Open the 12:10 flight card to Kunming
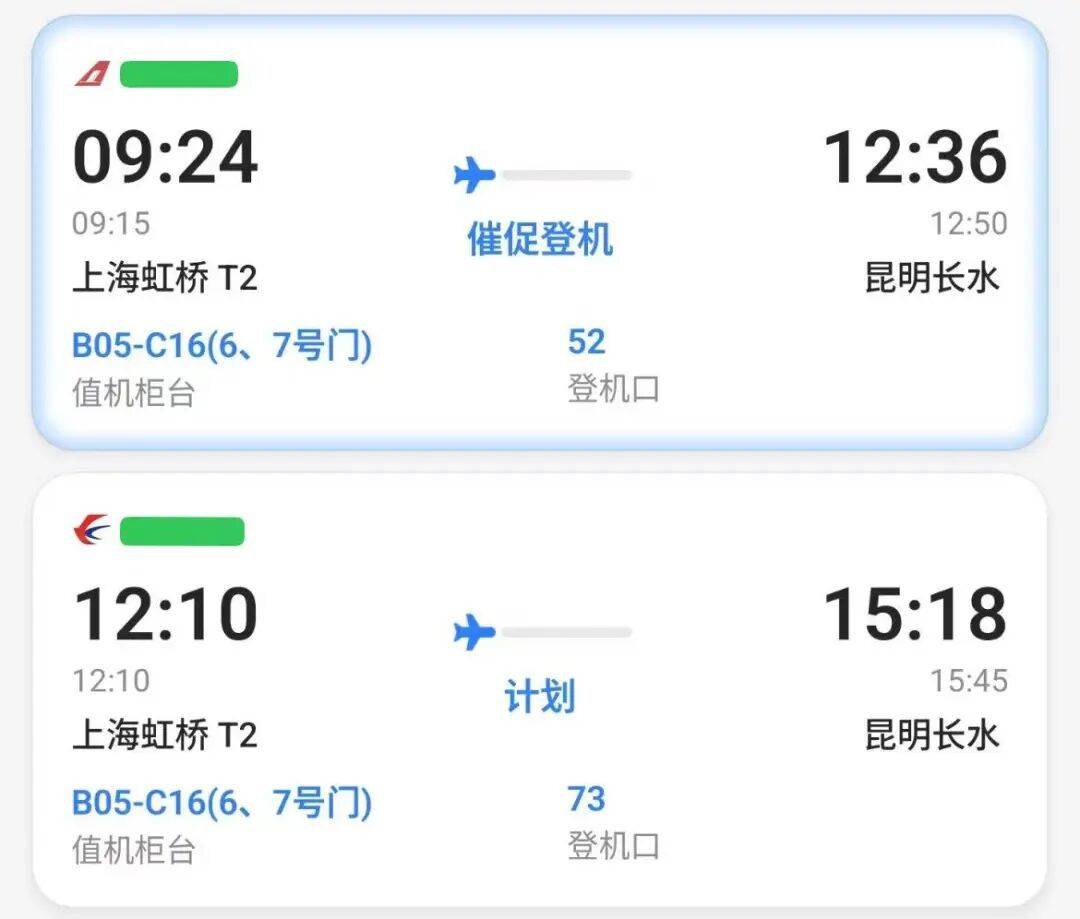 540,690
